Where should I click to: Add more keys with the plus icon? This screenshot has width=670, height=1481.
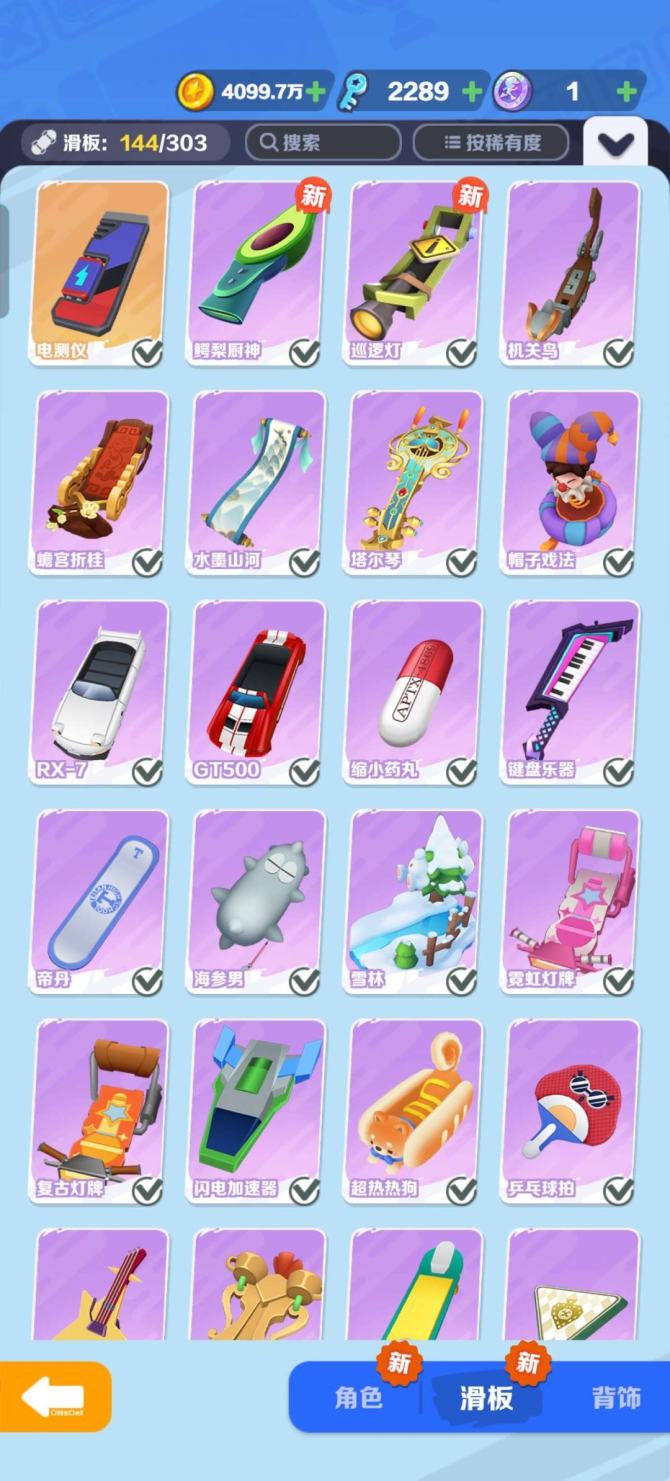pos(472,92)
